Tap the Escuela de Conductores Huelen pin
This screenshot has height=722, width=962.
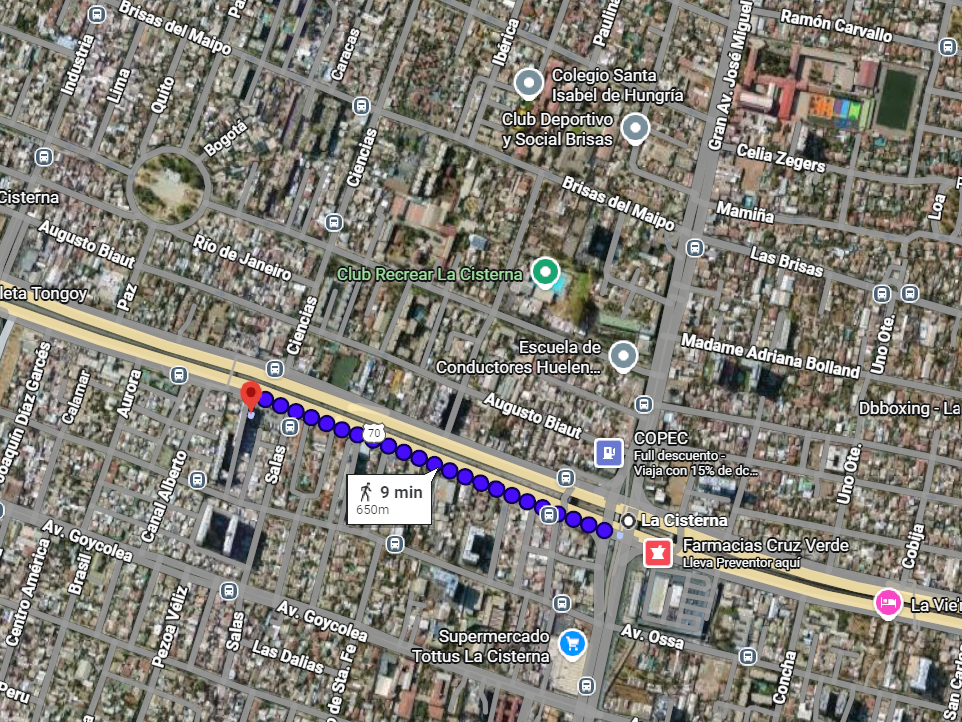pyautogui.click(x=624, y=355)
